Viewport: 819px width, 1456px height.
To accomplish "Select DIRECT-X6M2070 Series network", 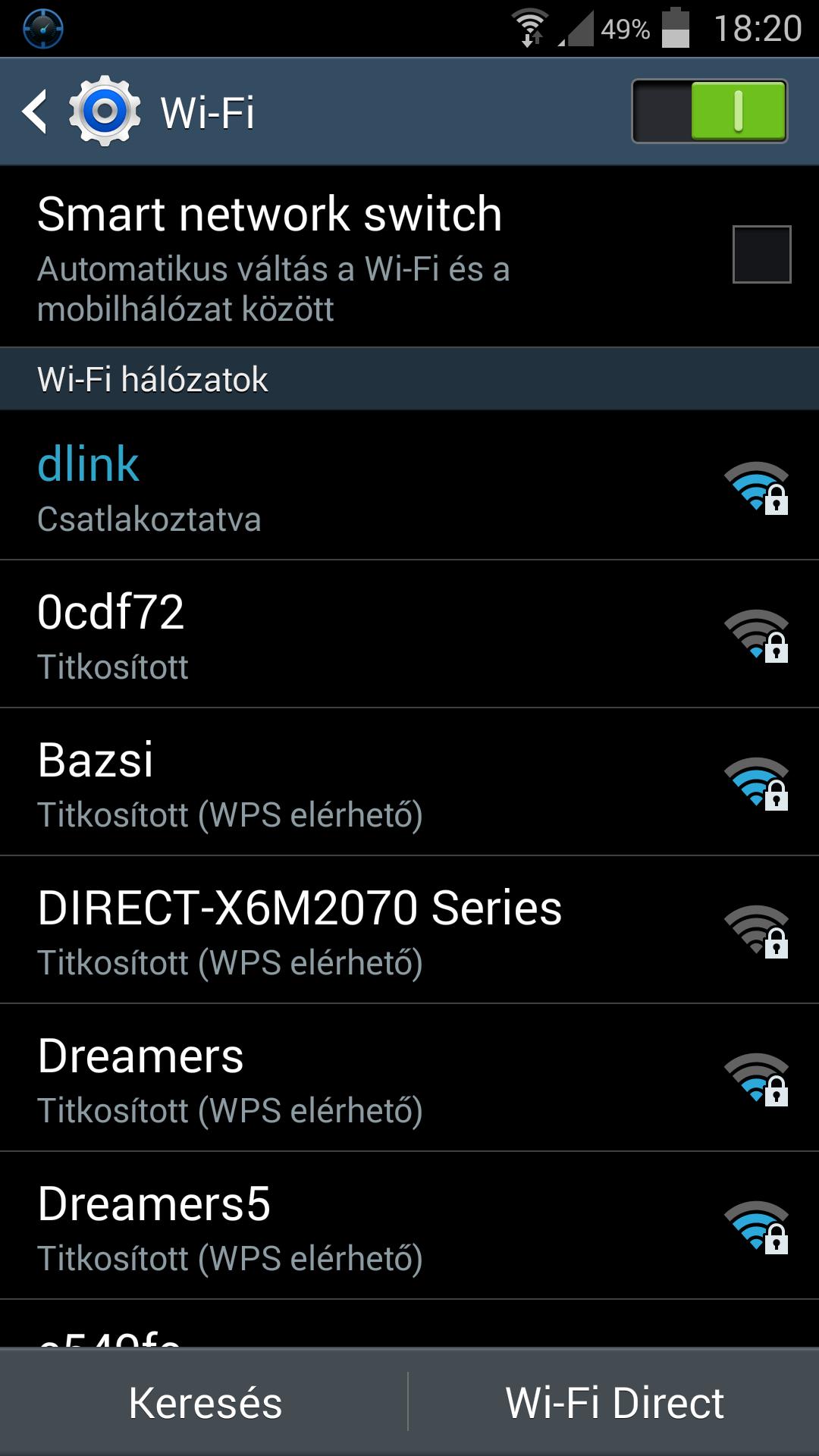I will pos(409,930).
